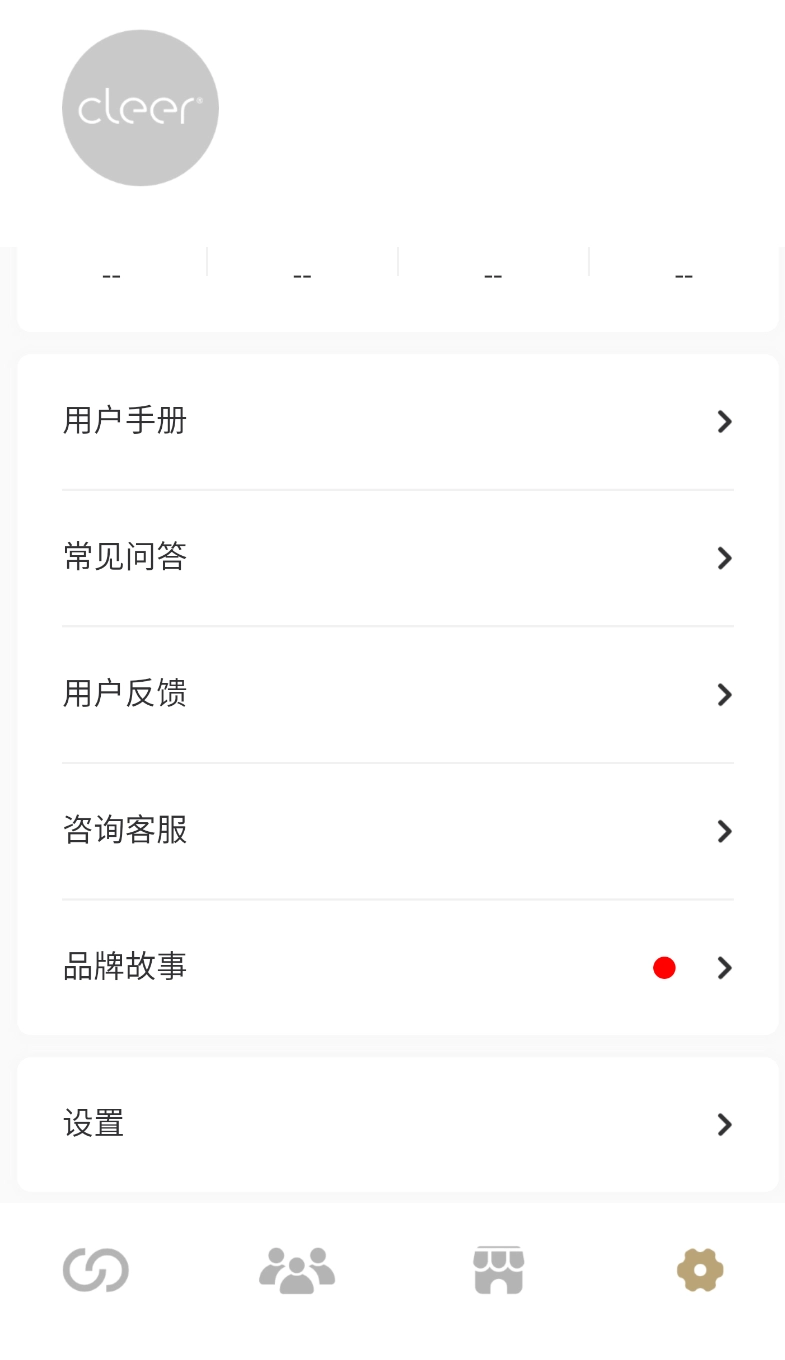Expand the 设置 row chevron
The image size is (785, 1360).
point(724,1124)
